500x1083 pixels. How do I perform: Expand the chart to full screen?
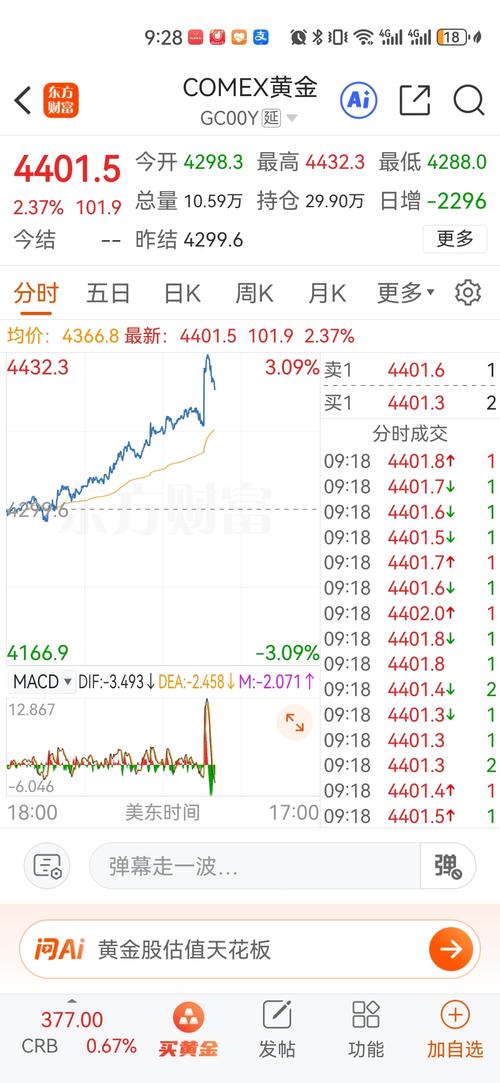pyautogui.click(x=295, y=723)
